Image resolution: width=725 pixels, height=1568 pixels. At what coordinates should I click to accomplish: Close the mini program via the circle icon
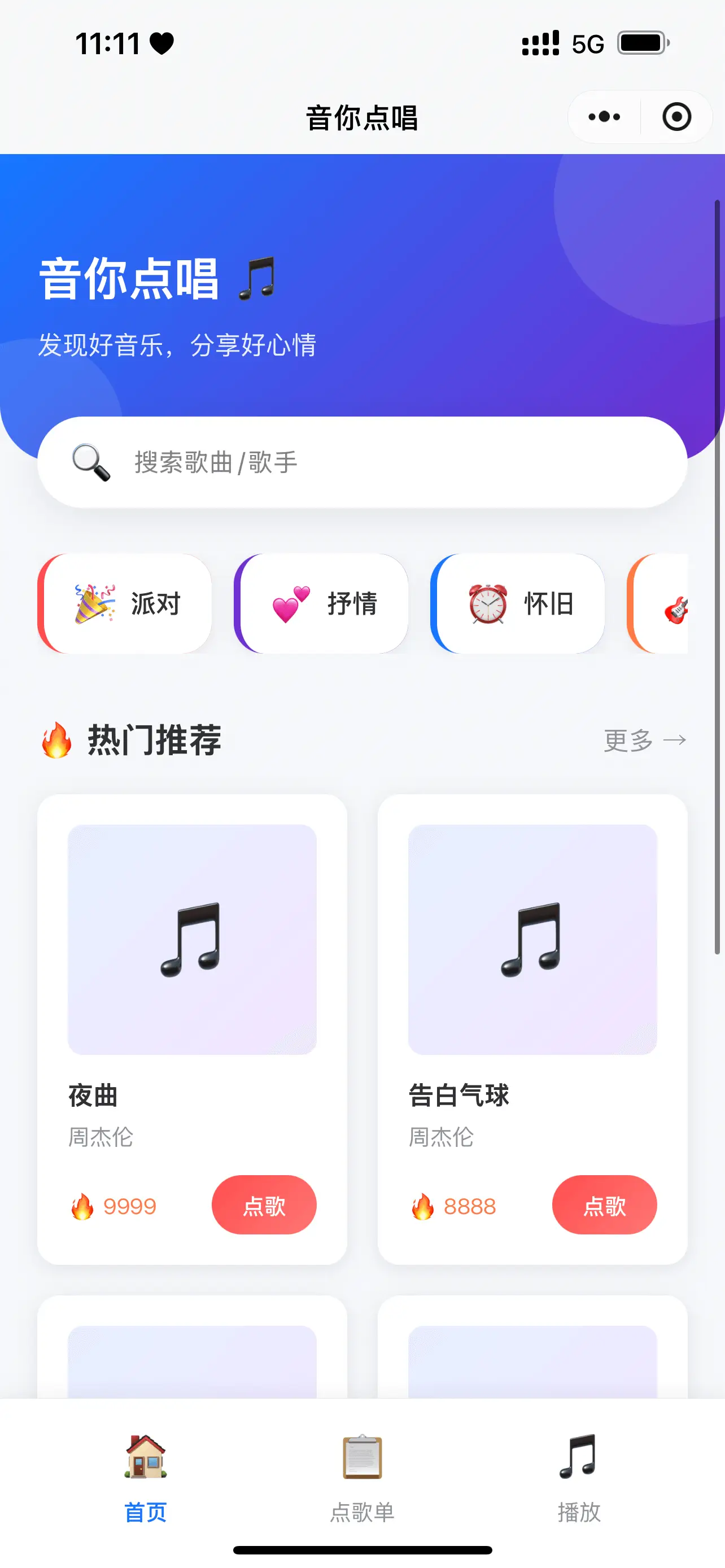(676, 117)
